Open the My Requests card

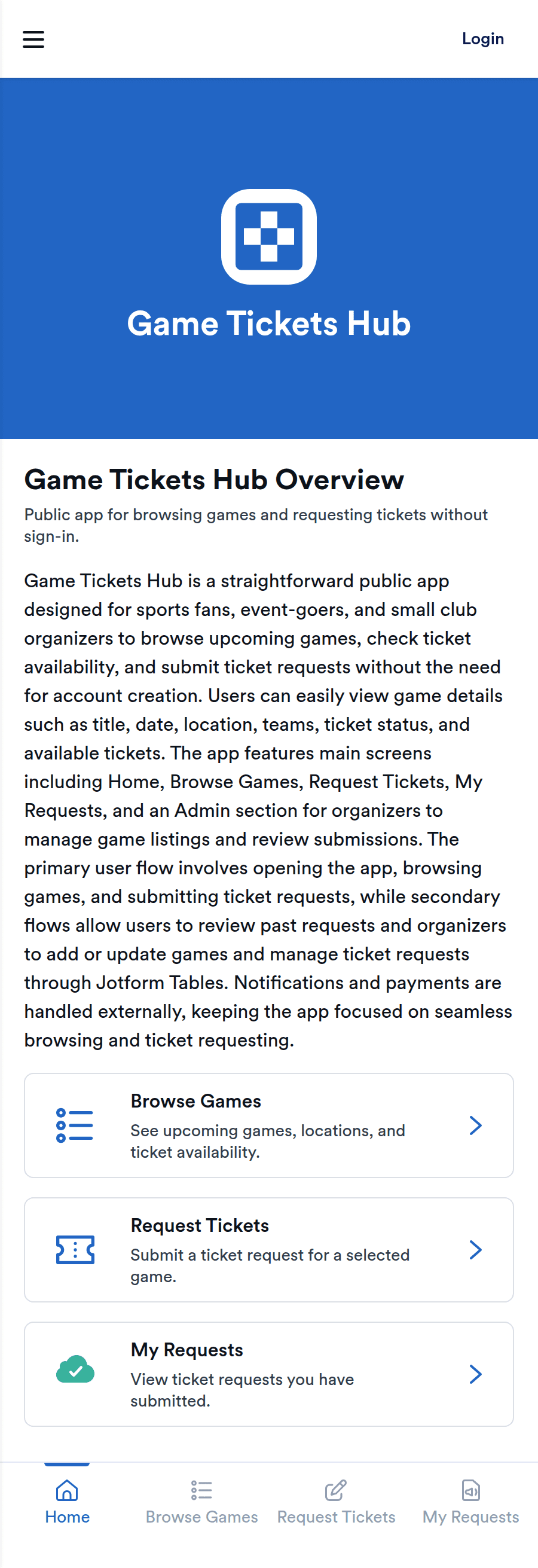(x=268, y=1374)
